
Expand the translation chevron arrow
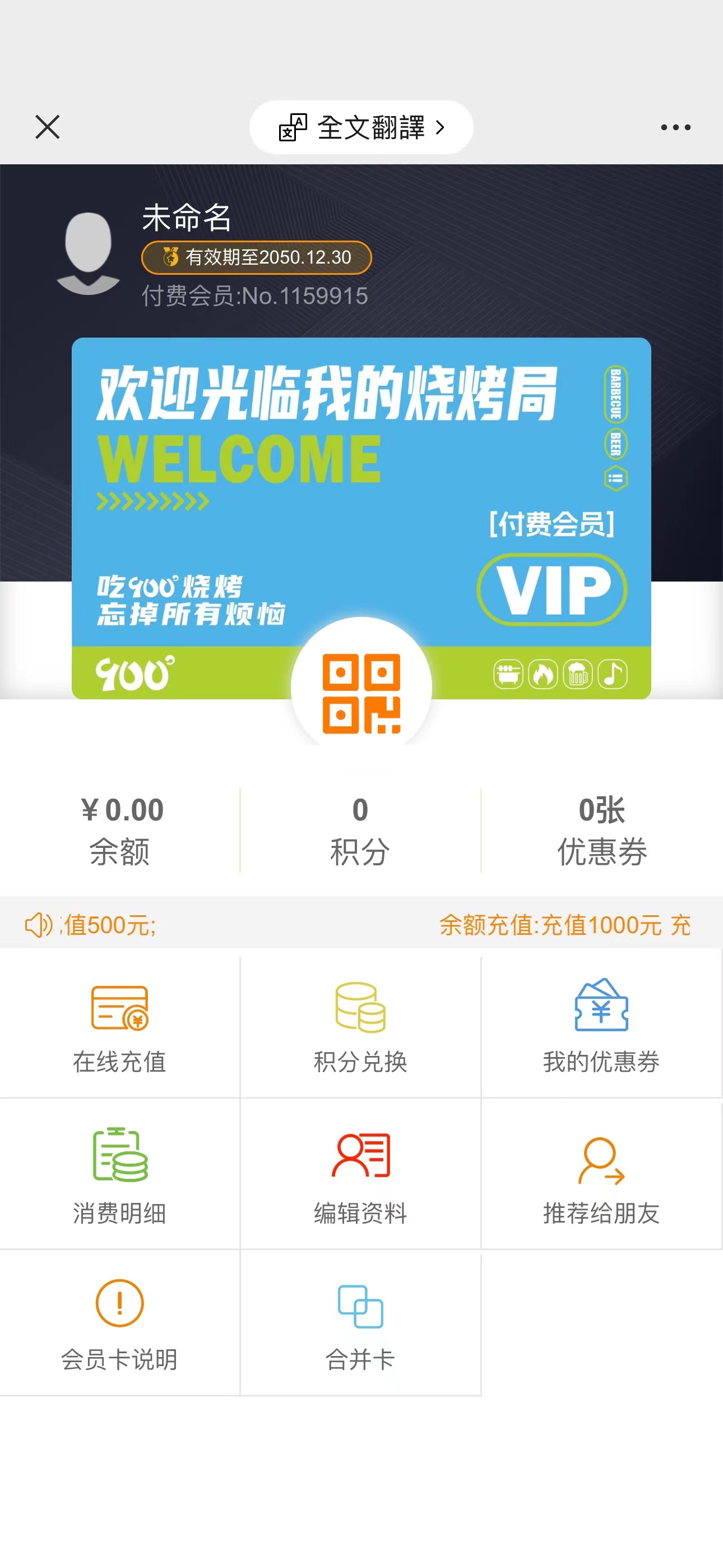click(x=441, y=127)
